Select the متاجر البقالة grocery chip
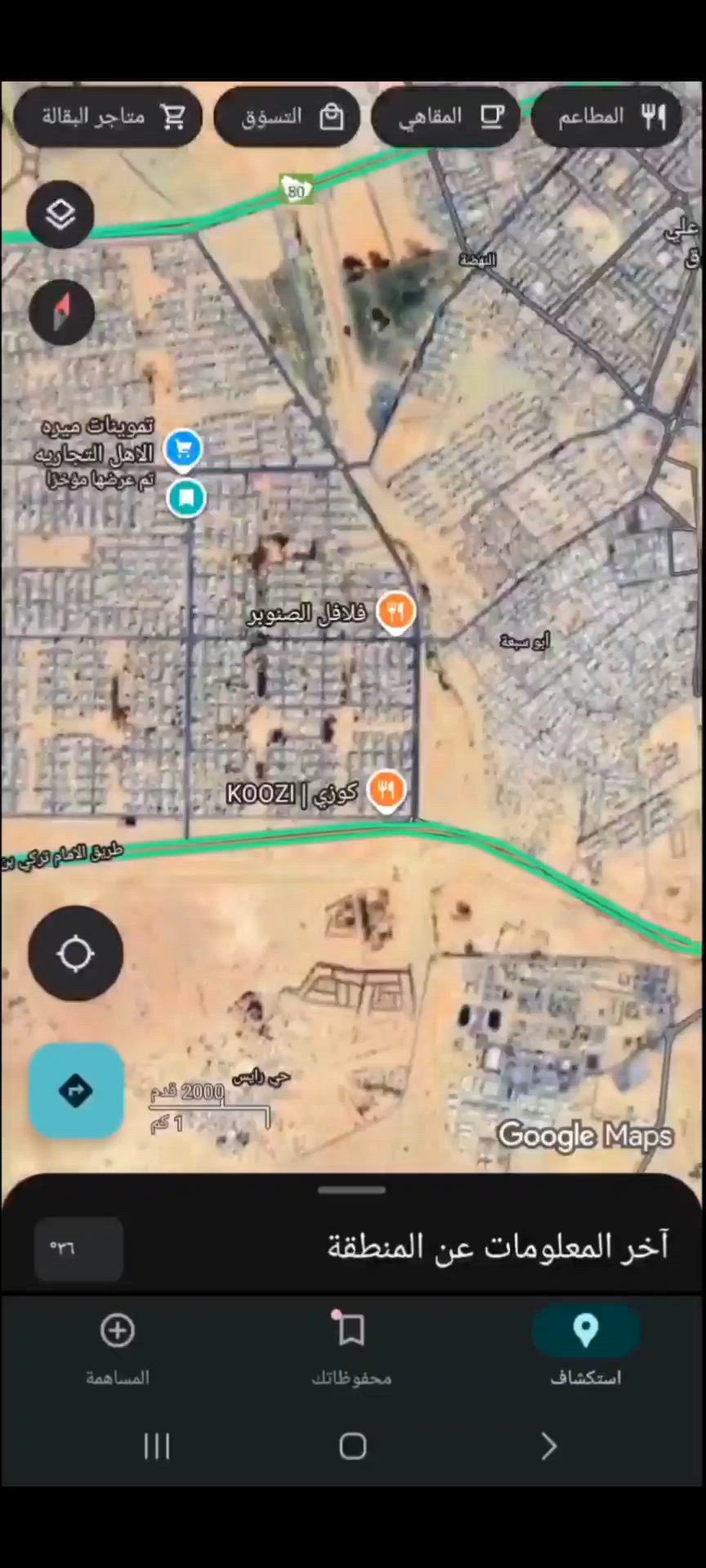 [x=109, y=117]
